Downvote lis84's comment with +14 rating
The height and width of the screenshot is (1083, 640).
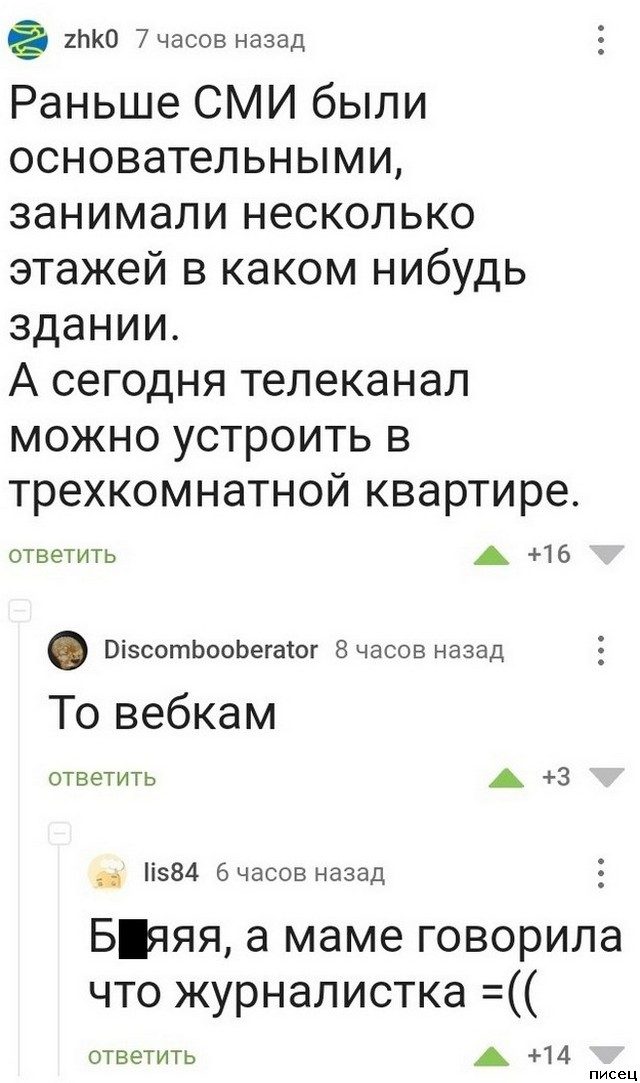coord(604,1053)
